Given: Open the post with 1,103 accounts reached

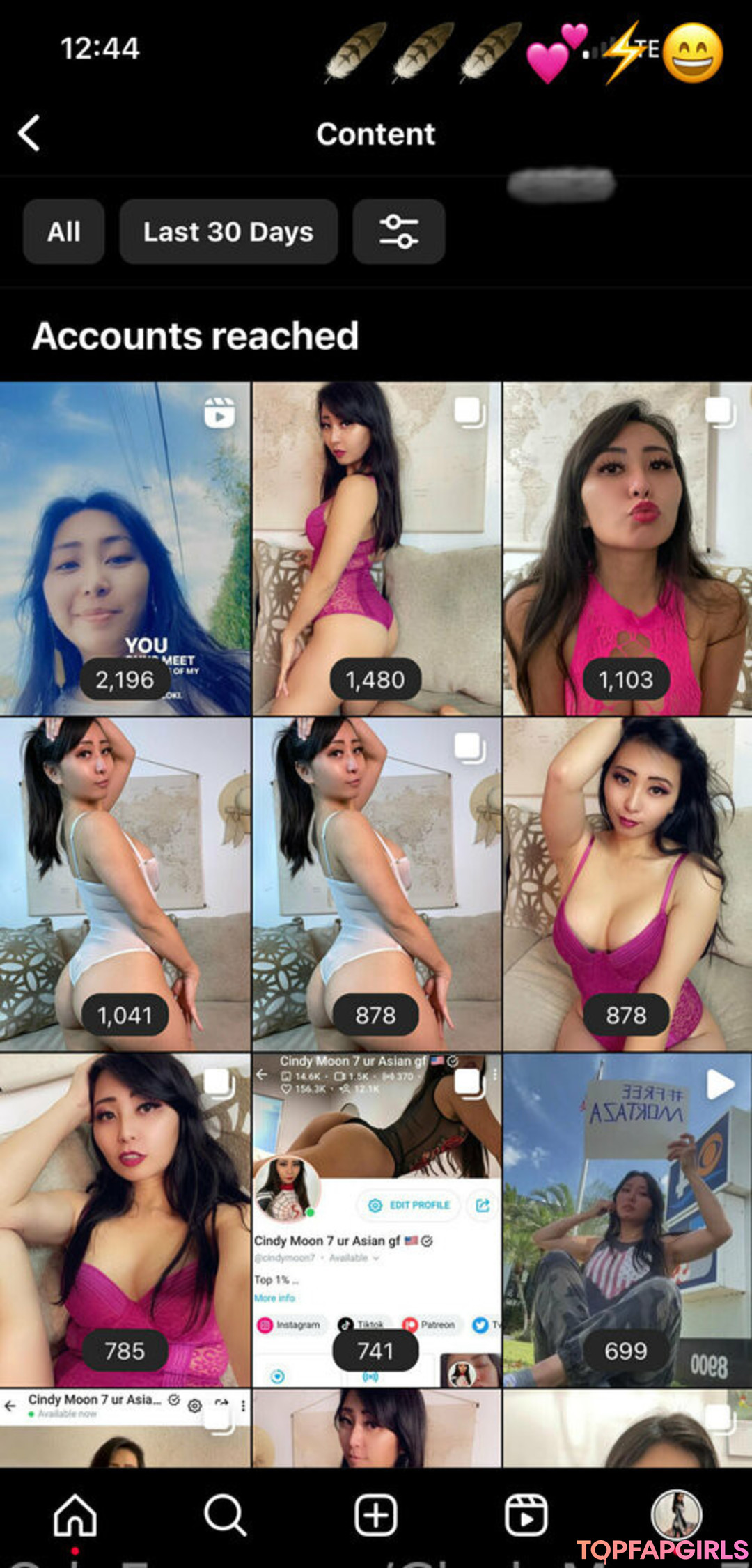Looking at the screenshot, I should point(627,548).
